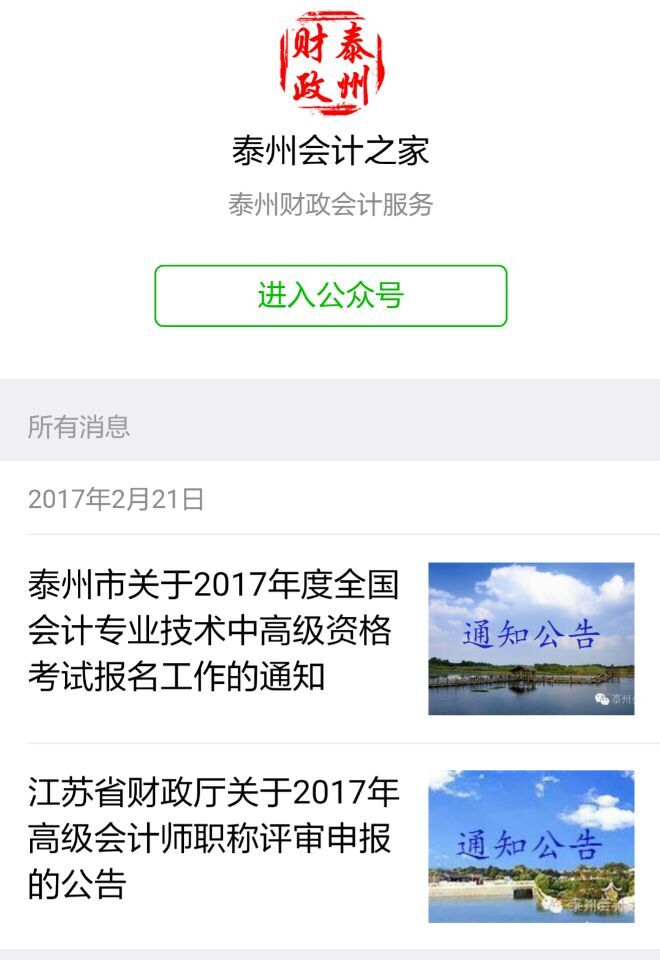The height and width of the screenshot is (960, 660).
Task: Open the 江苏省财政厅关于2017年高级会计师 article
Action: tap(214, 838)
